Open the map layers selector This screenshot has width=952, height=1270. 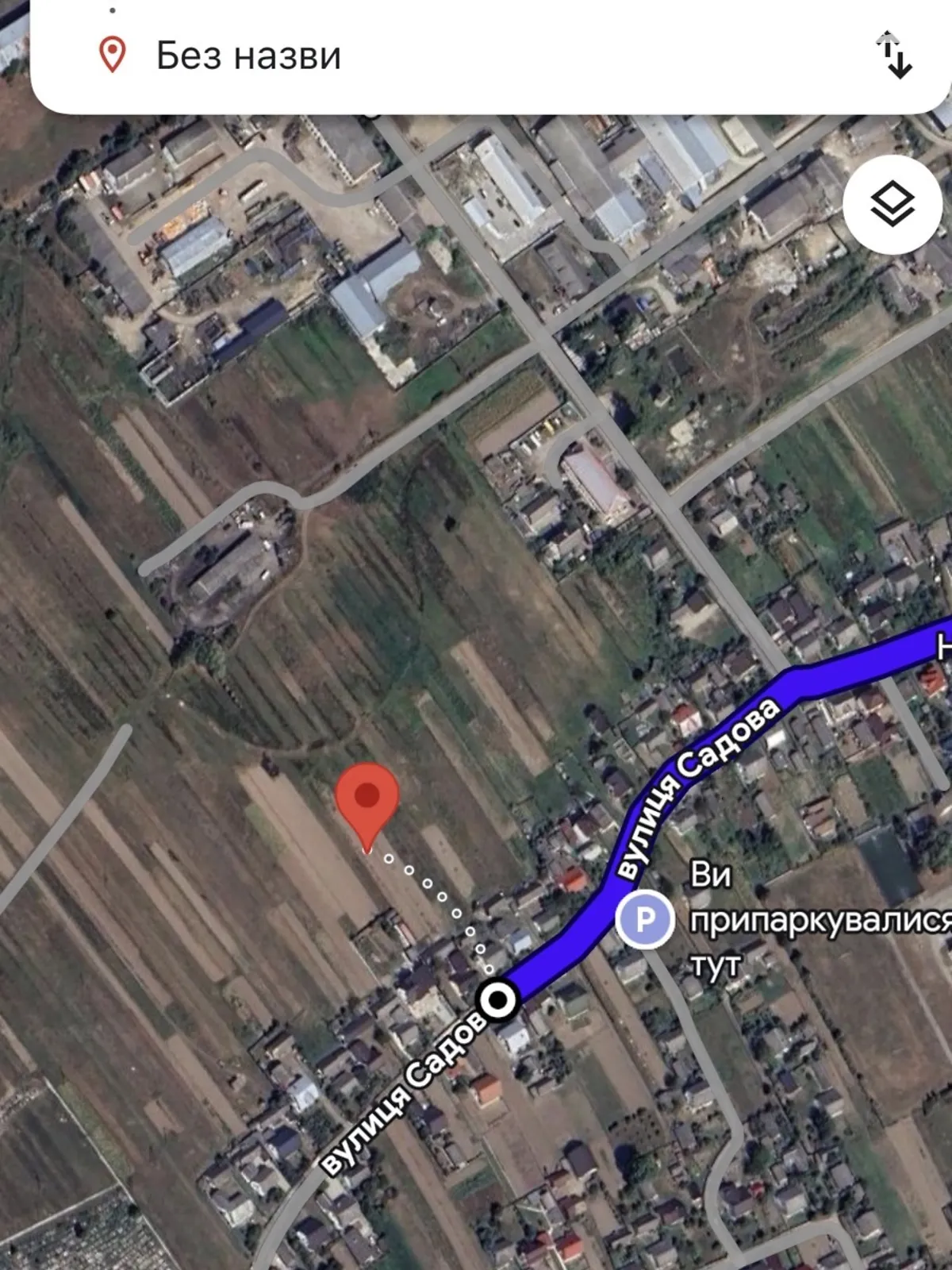[x=892, y=204]
